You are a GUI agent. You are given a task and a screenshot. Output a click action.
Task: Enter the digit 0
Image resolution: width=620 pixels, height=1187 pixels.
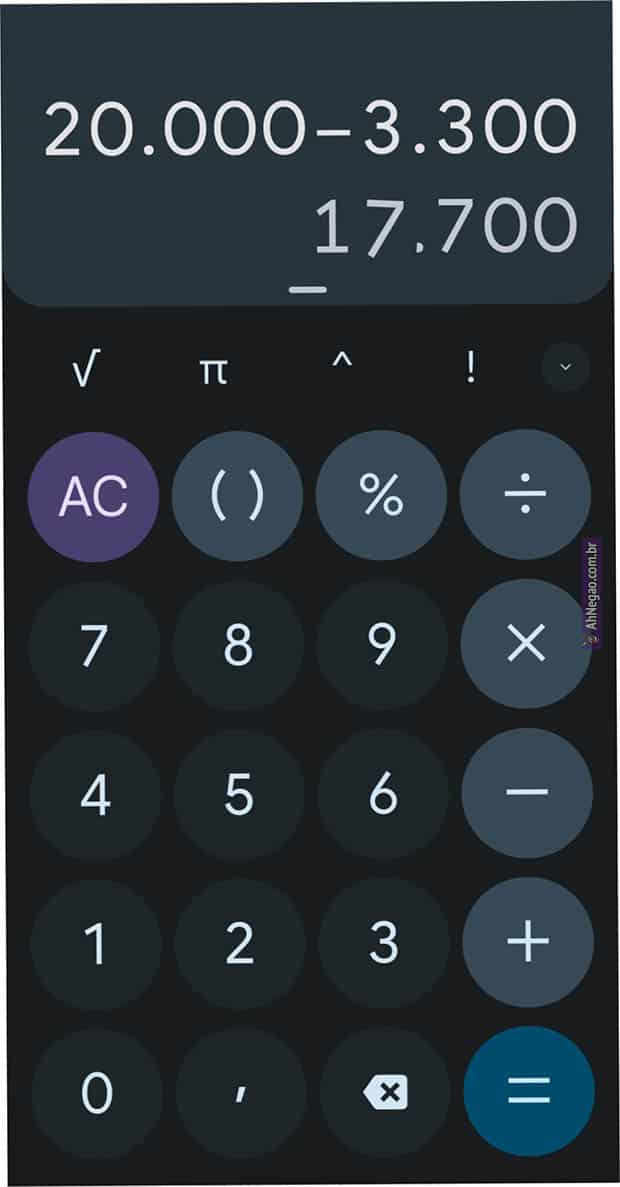pos(96,1093)
